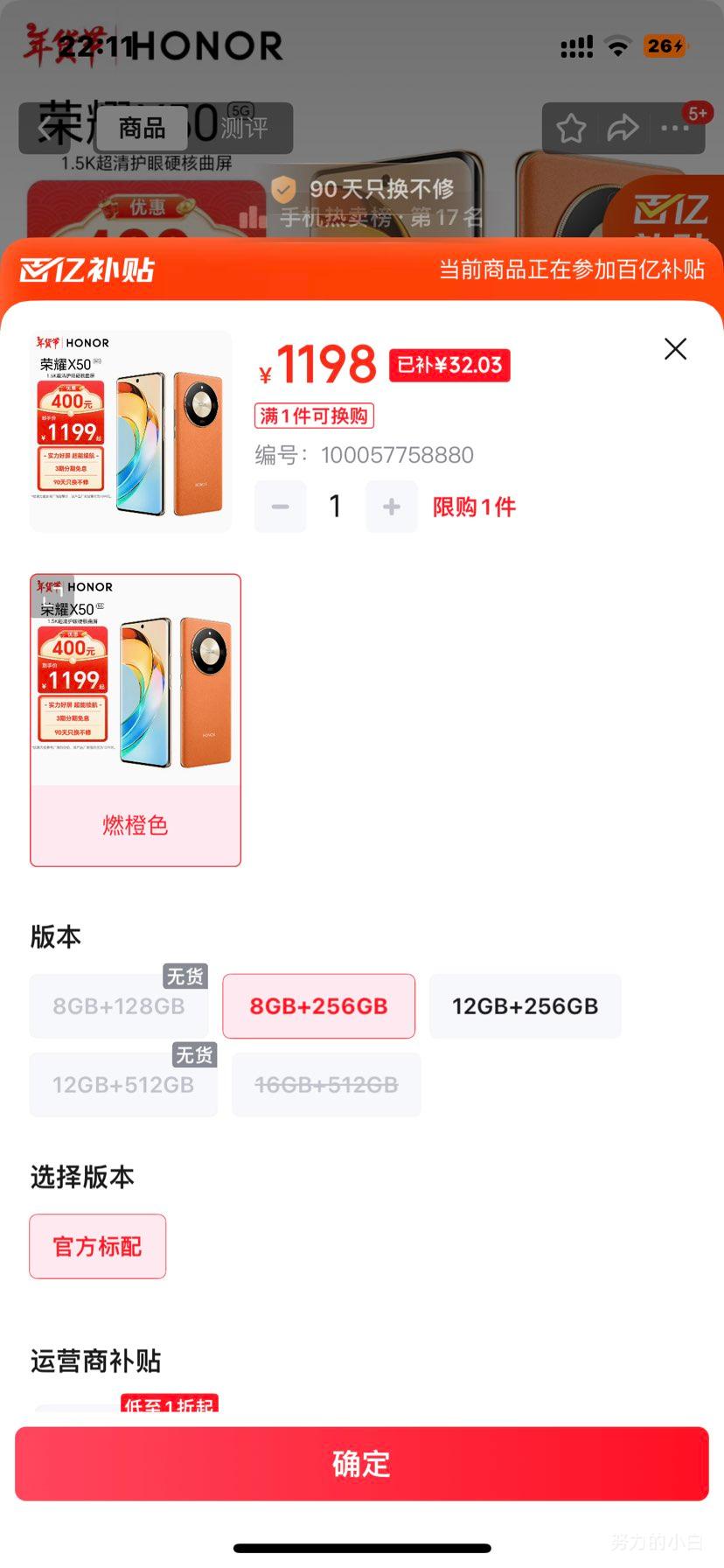Expand the 已补¥32.03 subsidy details
The width and height of the screenshot is (724, 1568).
[449, 366]
